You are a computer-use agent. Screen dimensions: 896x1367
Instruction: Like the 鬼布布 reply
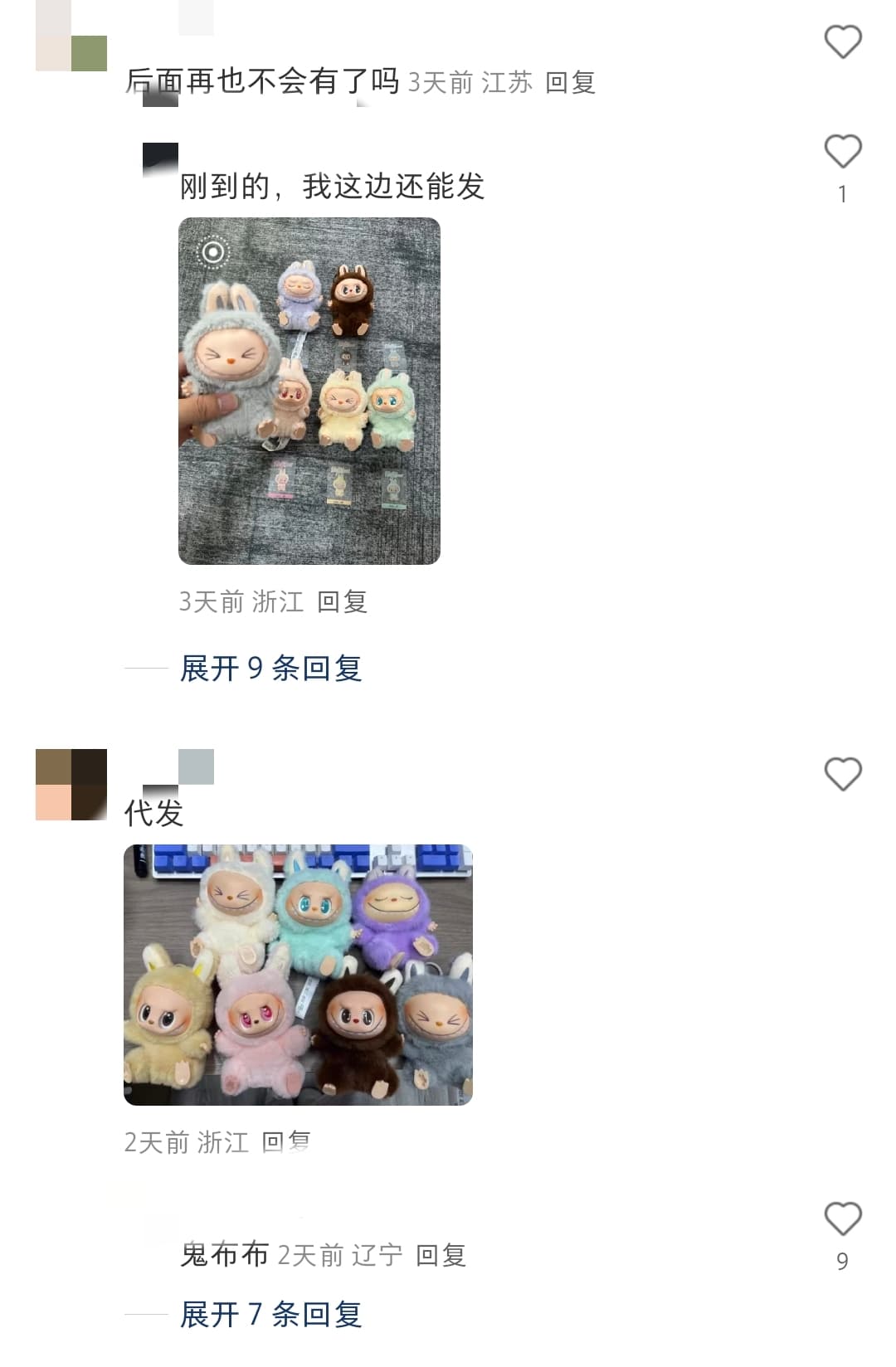tap(842, 1219)
